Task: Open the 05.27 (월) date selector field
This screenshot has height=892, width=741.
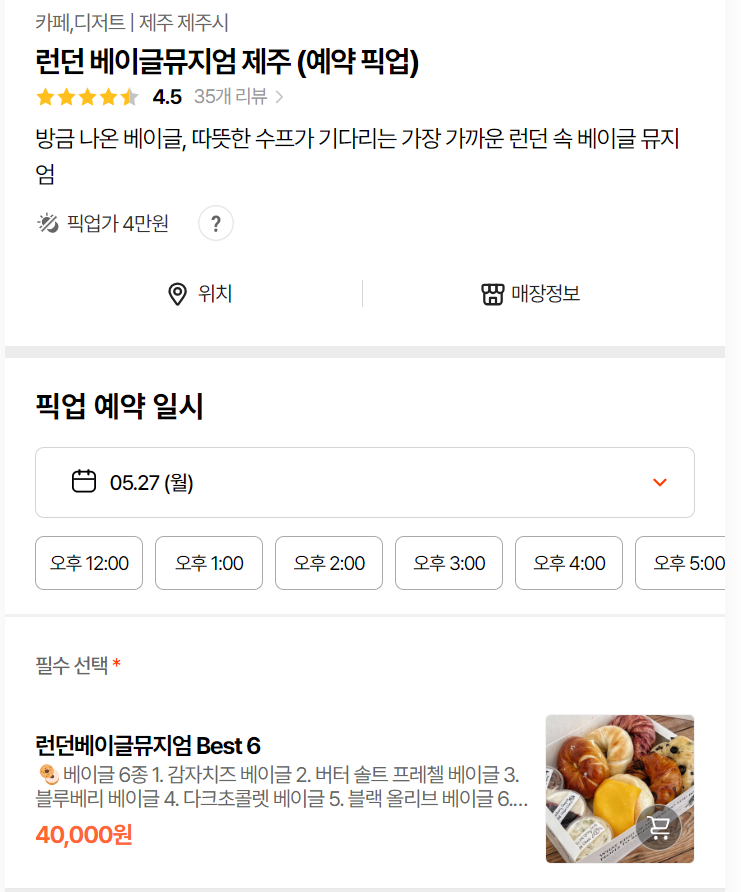Action: pyautogui.click(x=365, y=482)
